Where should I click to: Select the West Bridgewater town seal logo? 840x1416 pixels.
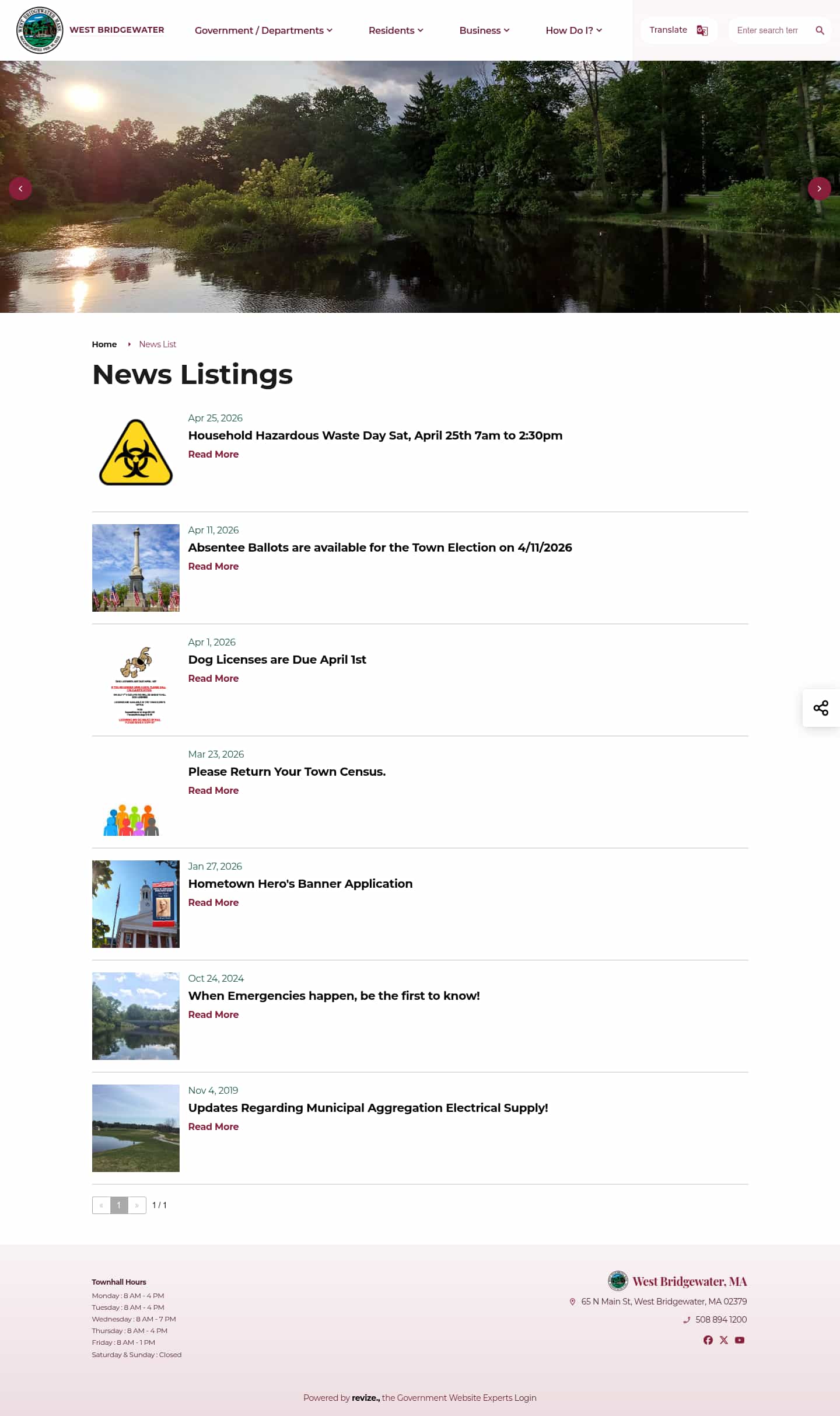39,30
